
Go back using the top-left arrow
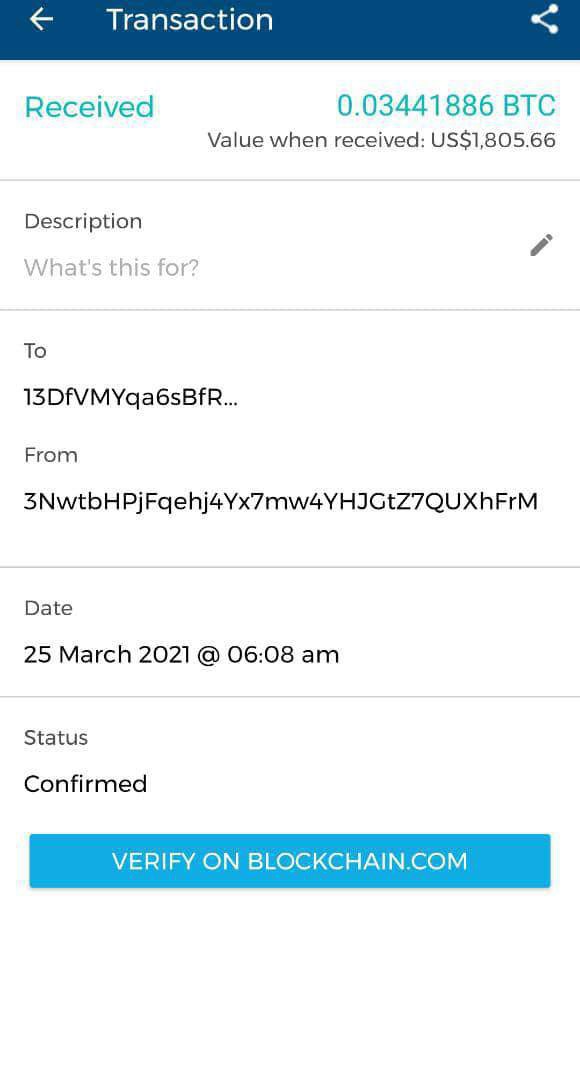[x=41, y=19]
